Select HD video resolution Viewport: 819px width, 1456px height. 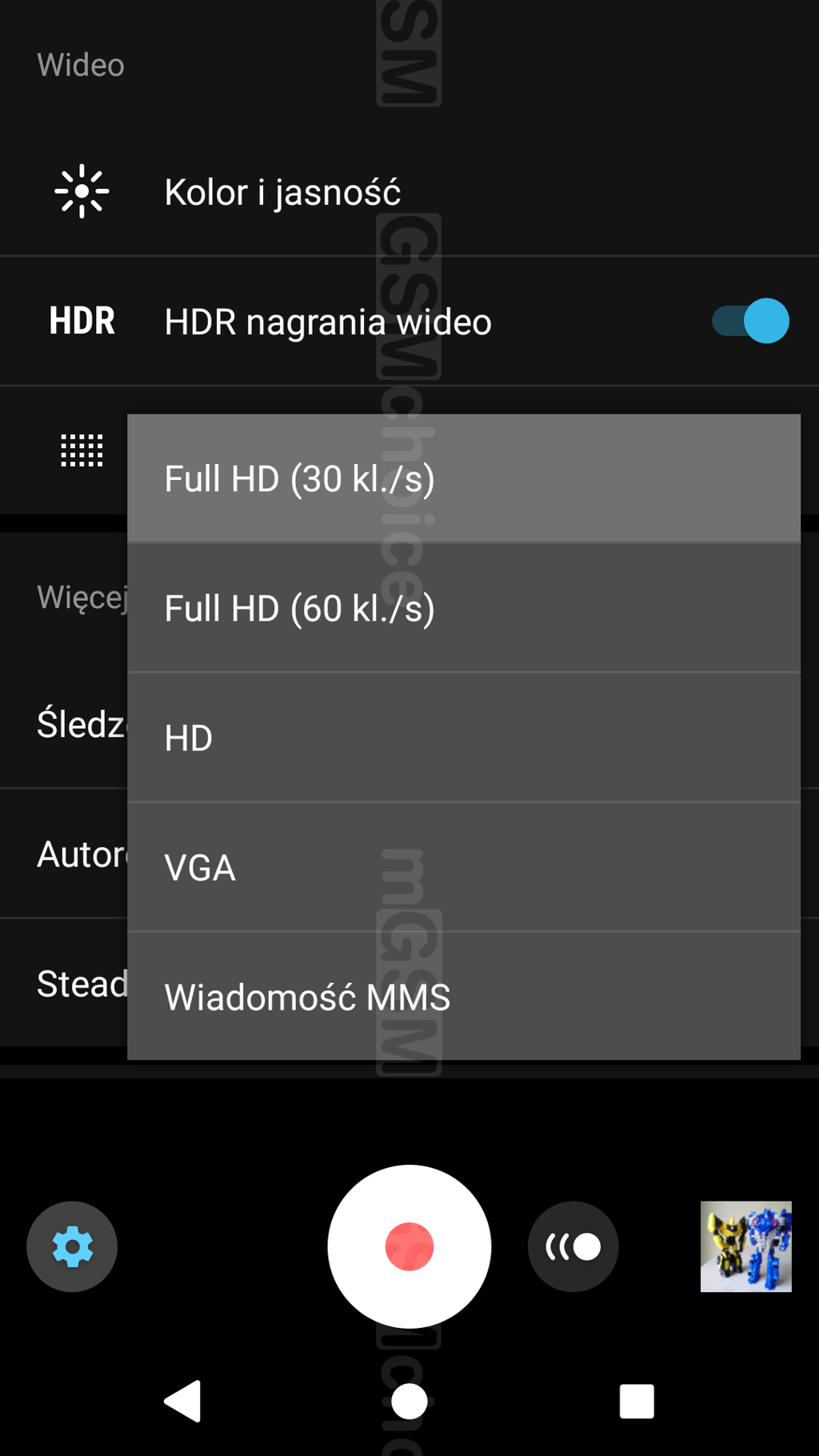coord(464,738)
